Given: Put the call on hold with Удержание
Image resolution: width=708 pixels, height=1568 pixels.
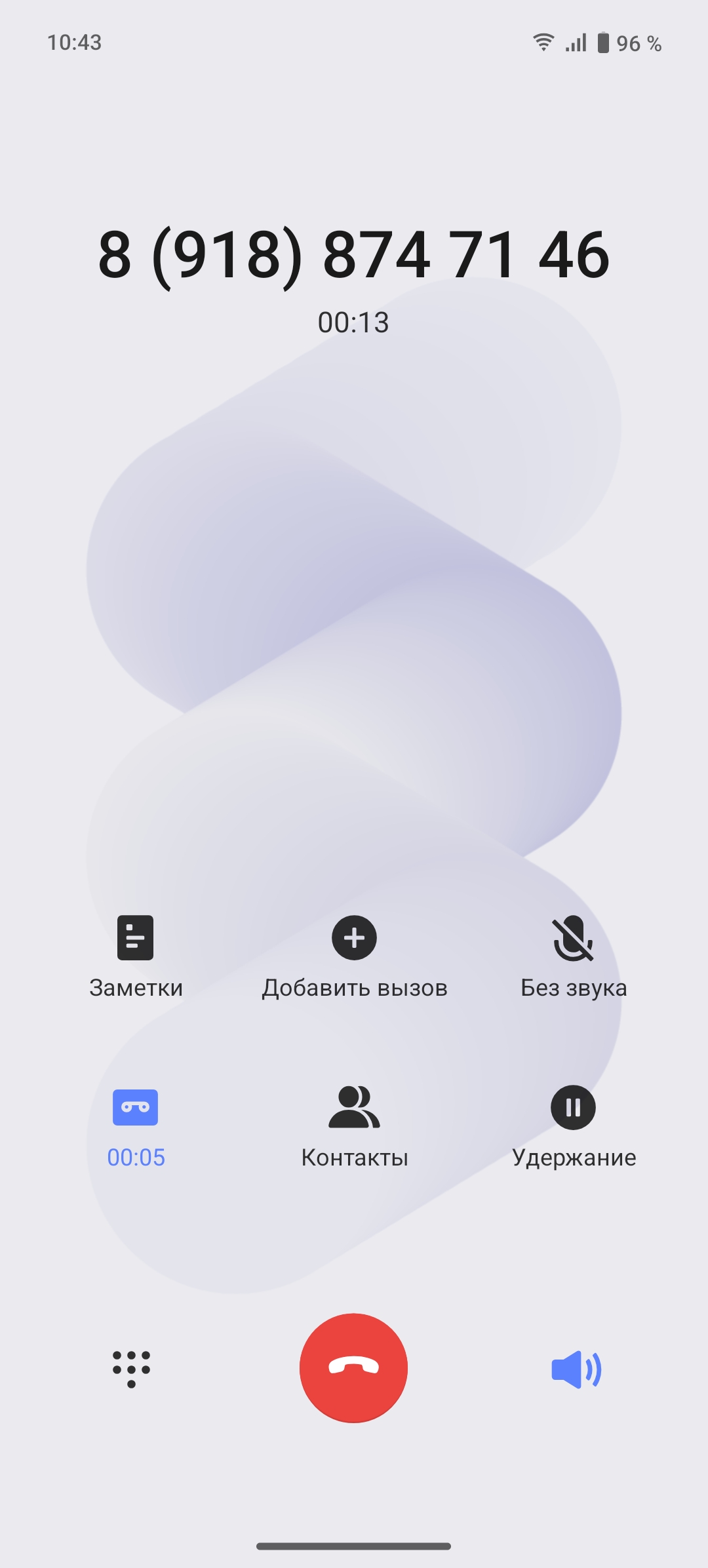Looking at the screenshot, I should coord(573,1108).
